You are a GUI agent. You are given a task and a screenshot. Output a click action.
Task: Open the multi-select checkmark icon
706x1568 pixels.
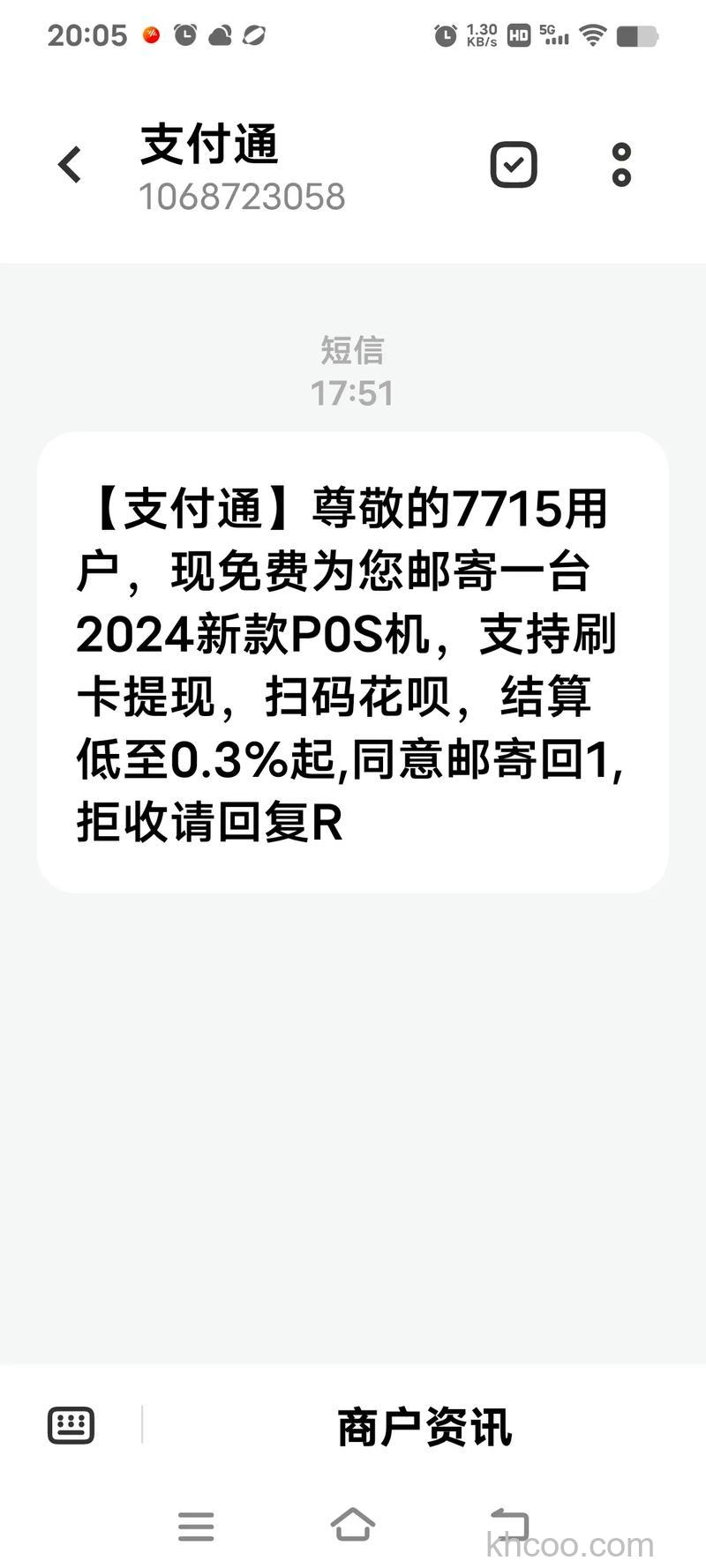click(514, 164)
